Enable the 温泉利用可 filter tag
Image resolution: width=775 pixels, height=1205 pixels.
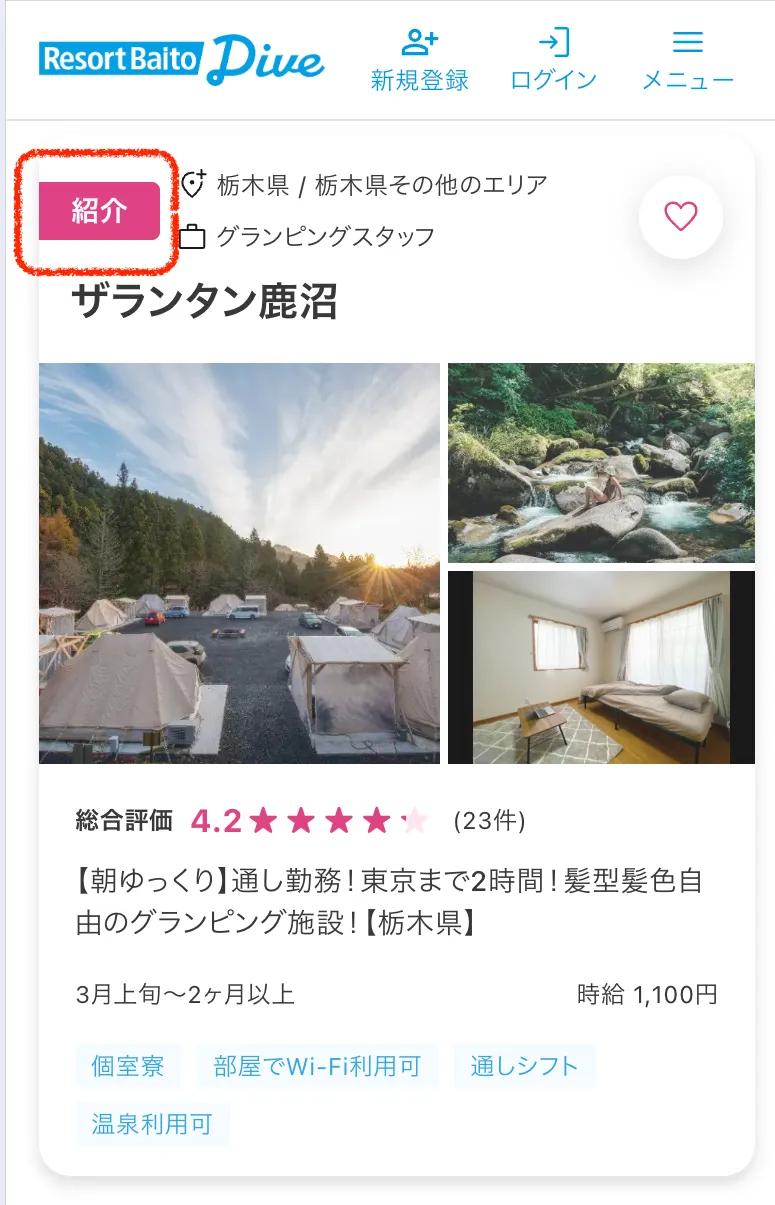(x=152, y=1125)
